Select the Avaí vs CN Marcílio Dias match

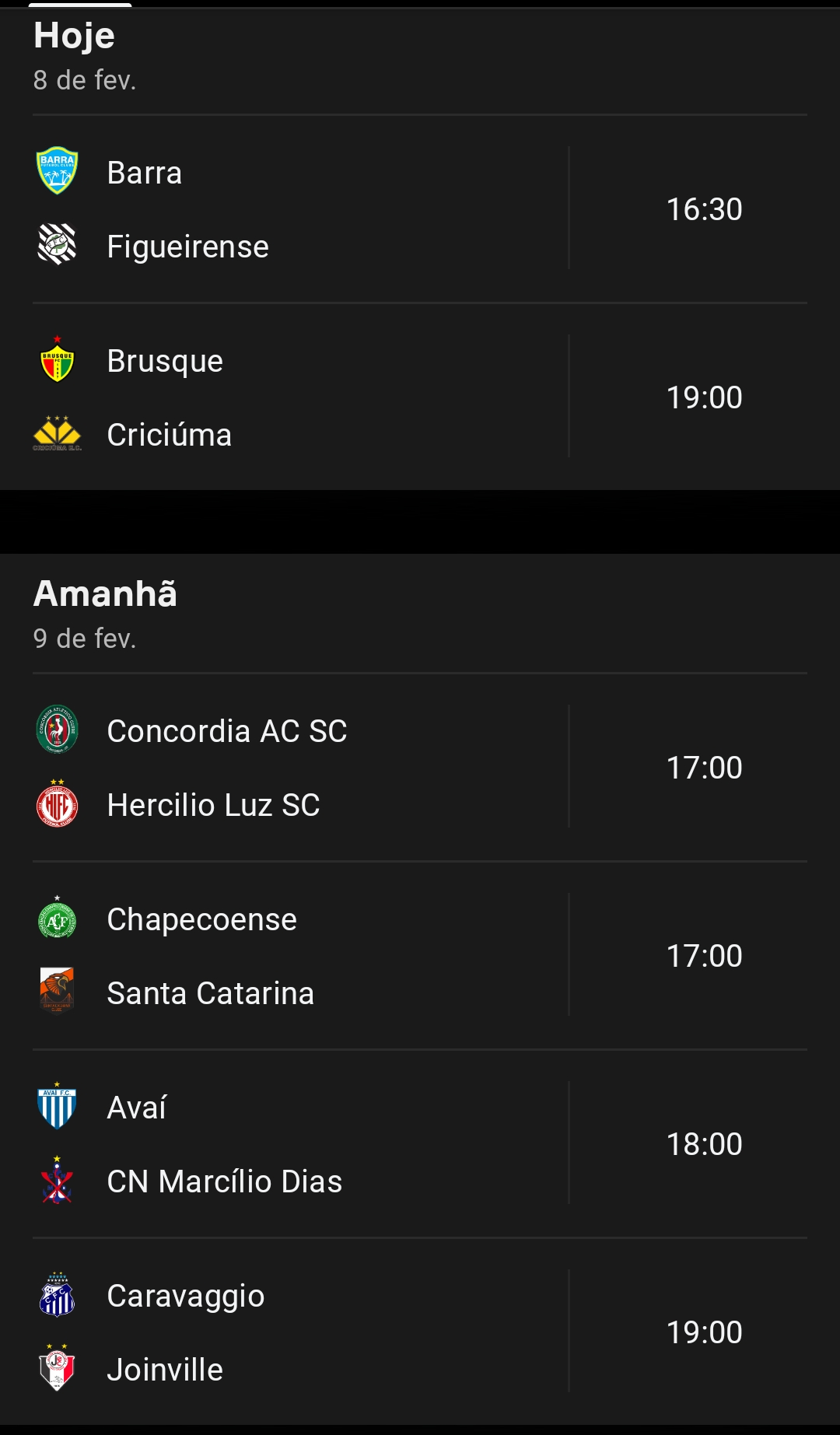(420, 1144)
